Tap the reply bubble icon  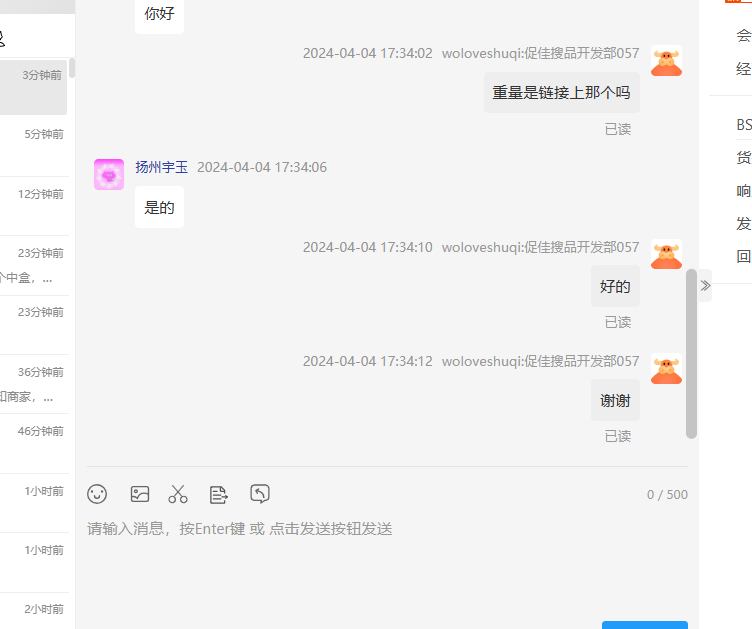pyautogui.click(x=260, y=494)
